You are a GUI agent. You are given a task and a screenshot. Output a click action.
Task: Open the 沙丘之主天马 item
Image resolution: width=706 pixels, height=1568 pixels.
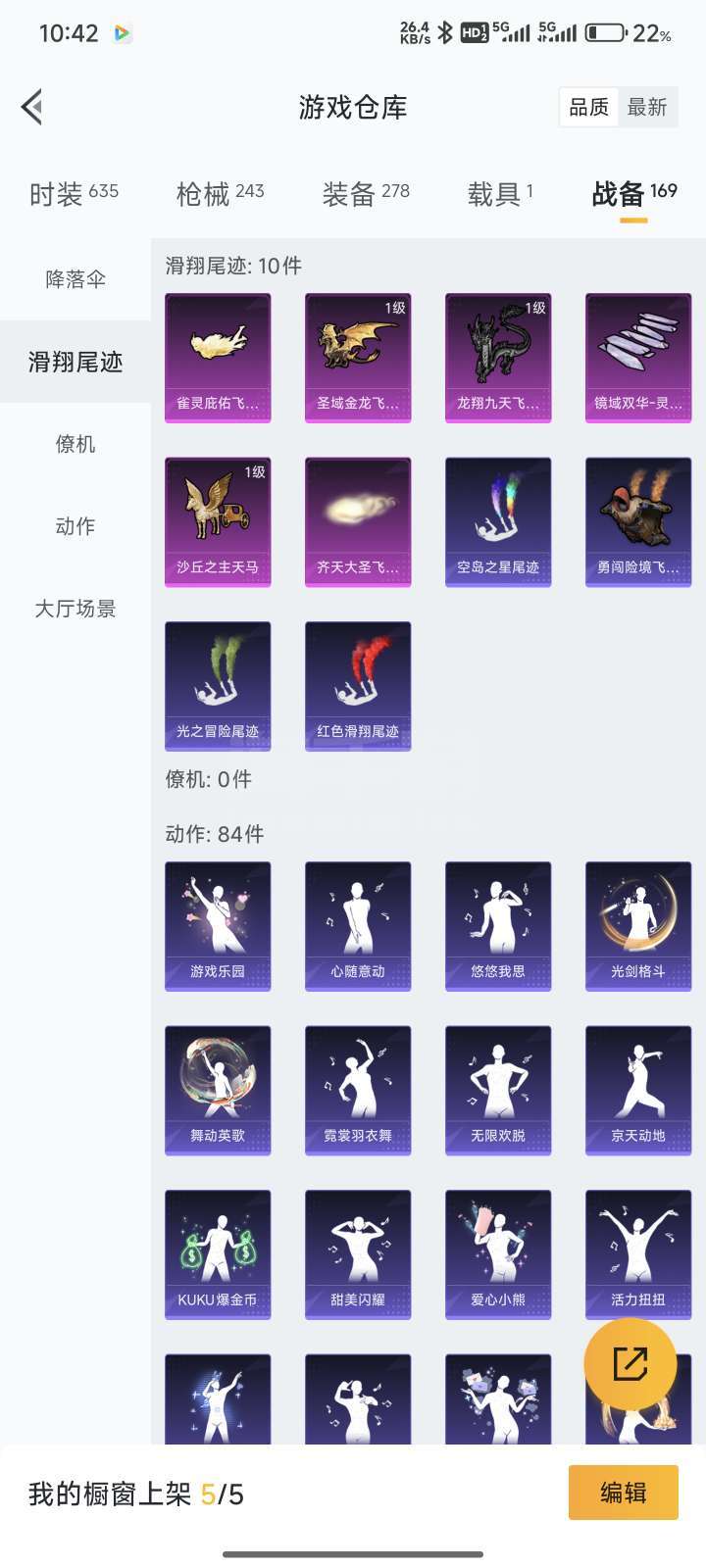click(218, 521)
